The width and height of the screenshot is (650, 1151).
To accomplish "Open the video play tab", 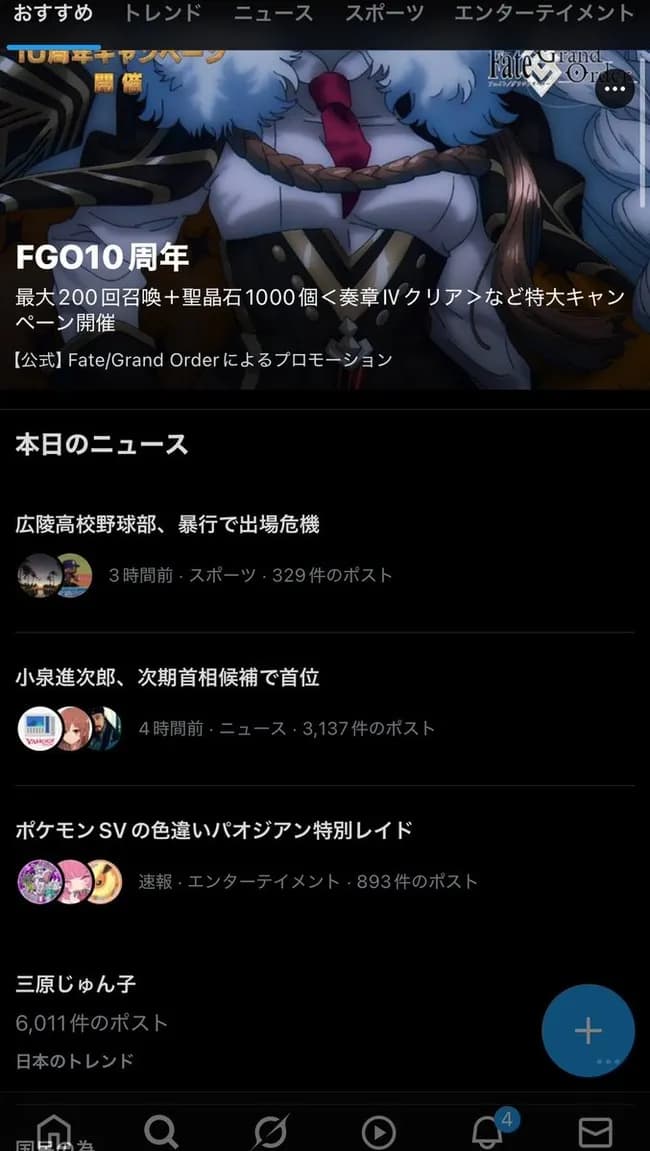I will pos(378,1131).
